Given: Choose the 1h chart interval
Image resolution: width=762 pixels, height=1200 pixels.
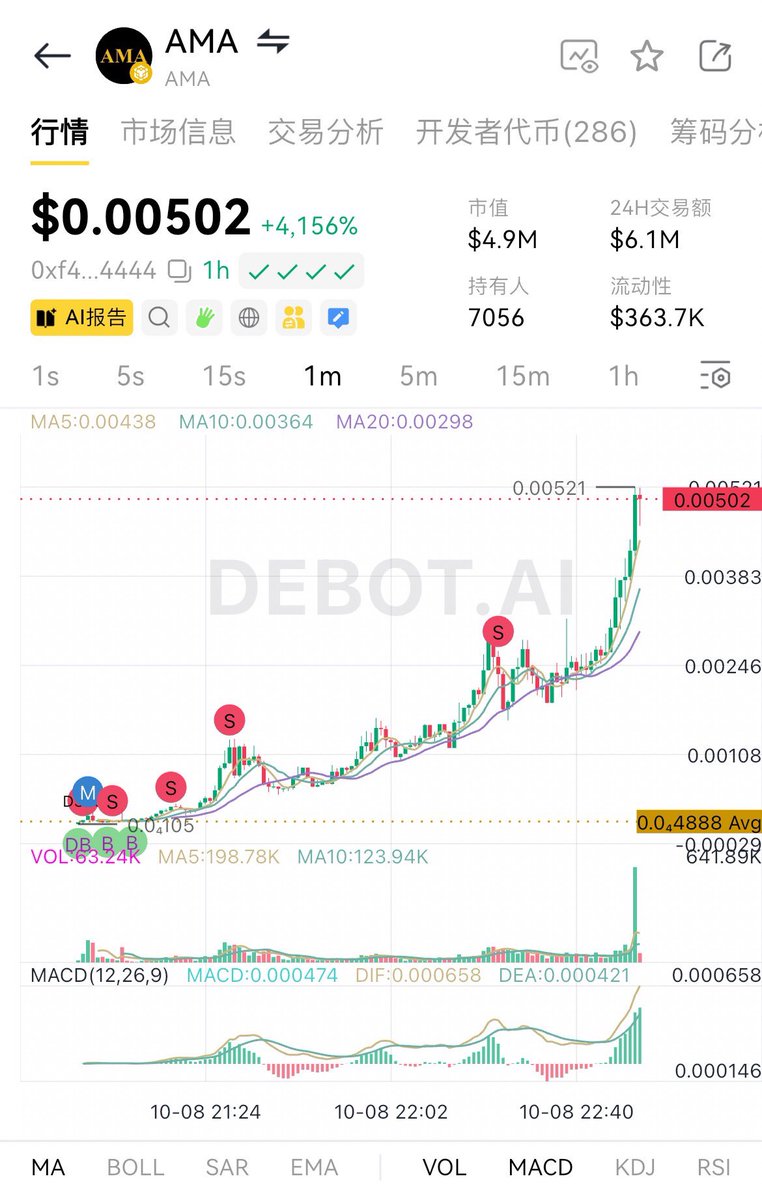Looking at the screenshot, I should (623, 376).
